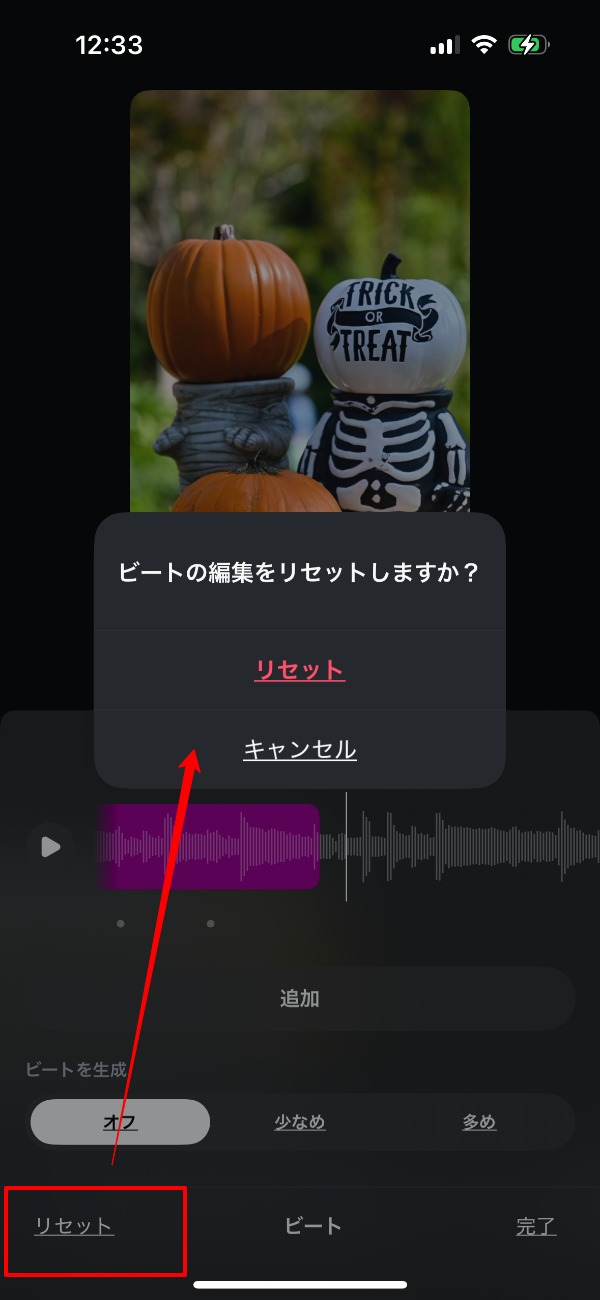Image resolution: width=600 pixels, height=1300 pixels.
Task: Switch beat generation to 少なめ
Action: point(300,1122)
